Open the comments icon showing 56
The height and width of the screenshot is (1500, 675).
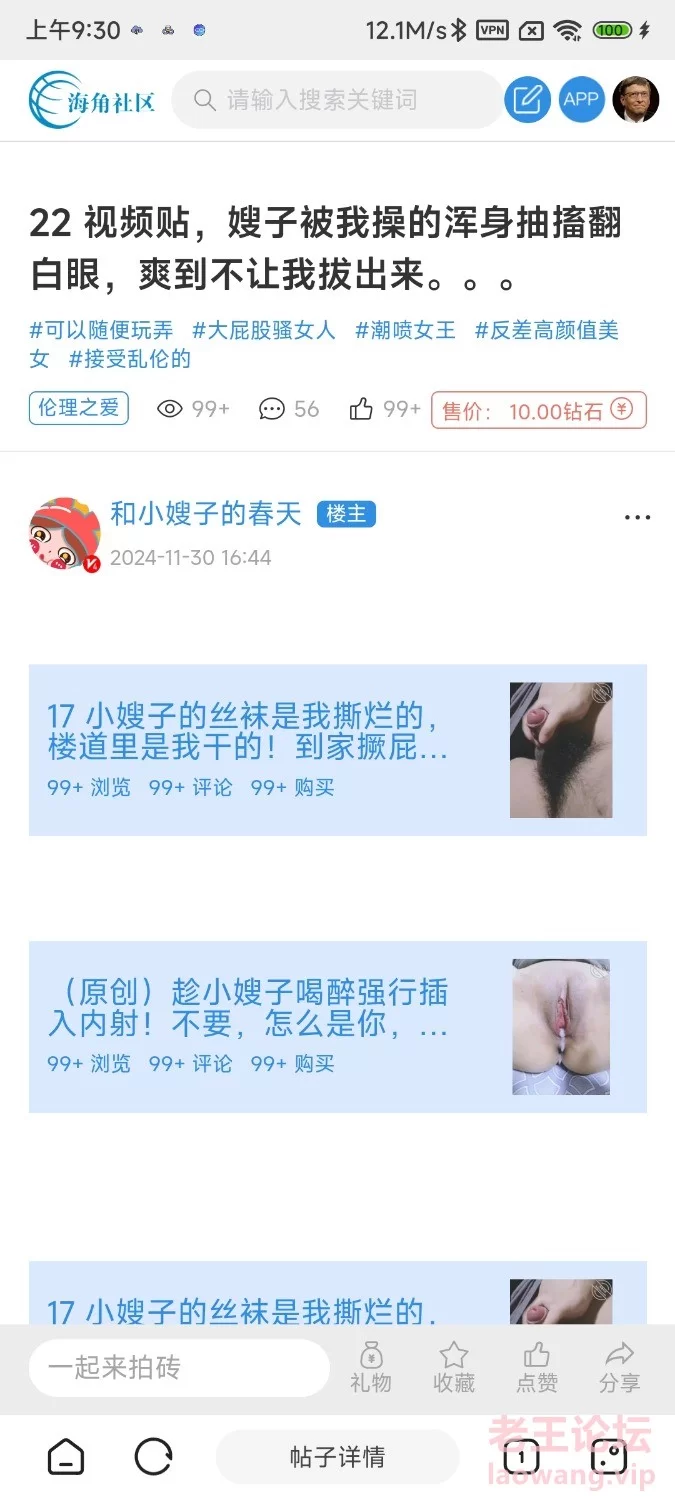point(272,409)
